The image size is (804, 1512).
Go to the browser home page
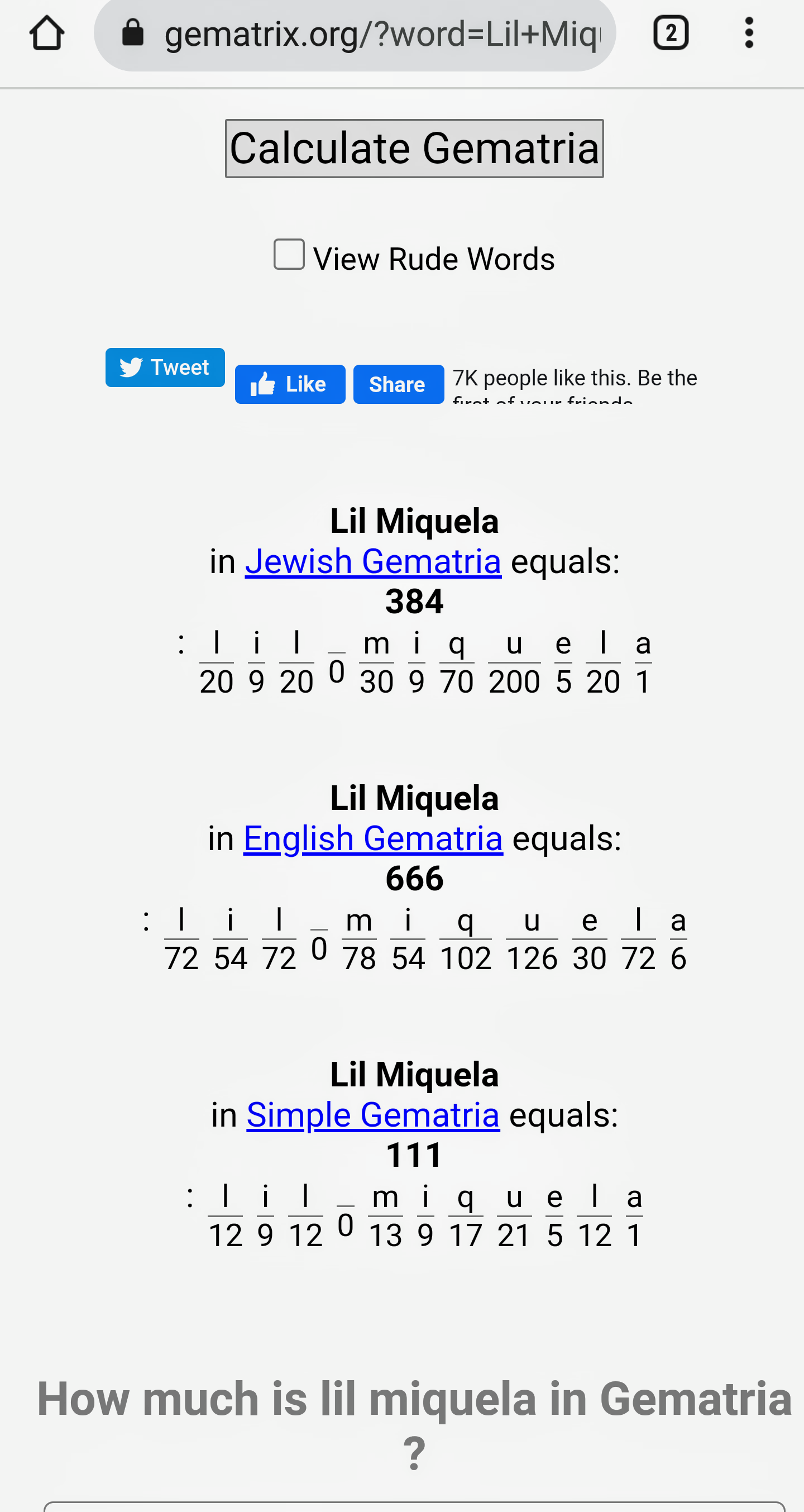47,33
